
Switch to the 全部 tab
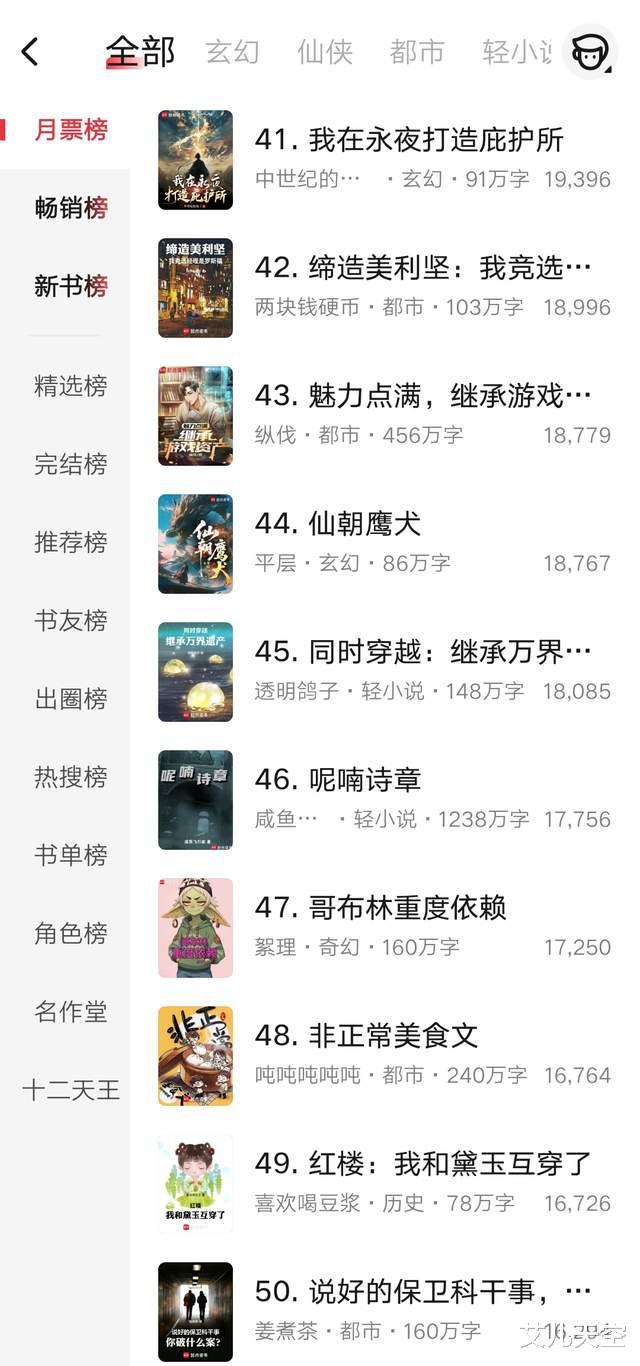(x=140, y=52)
